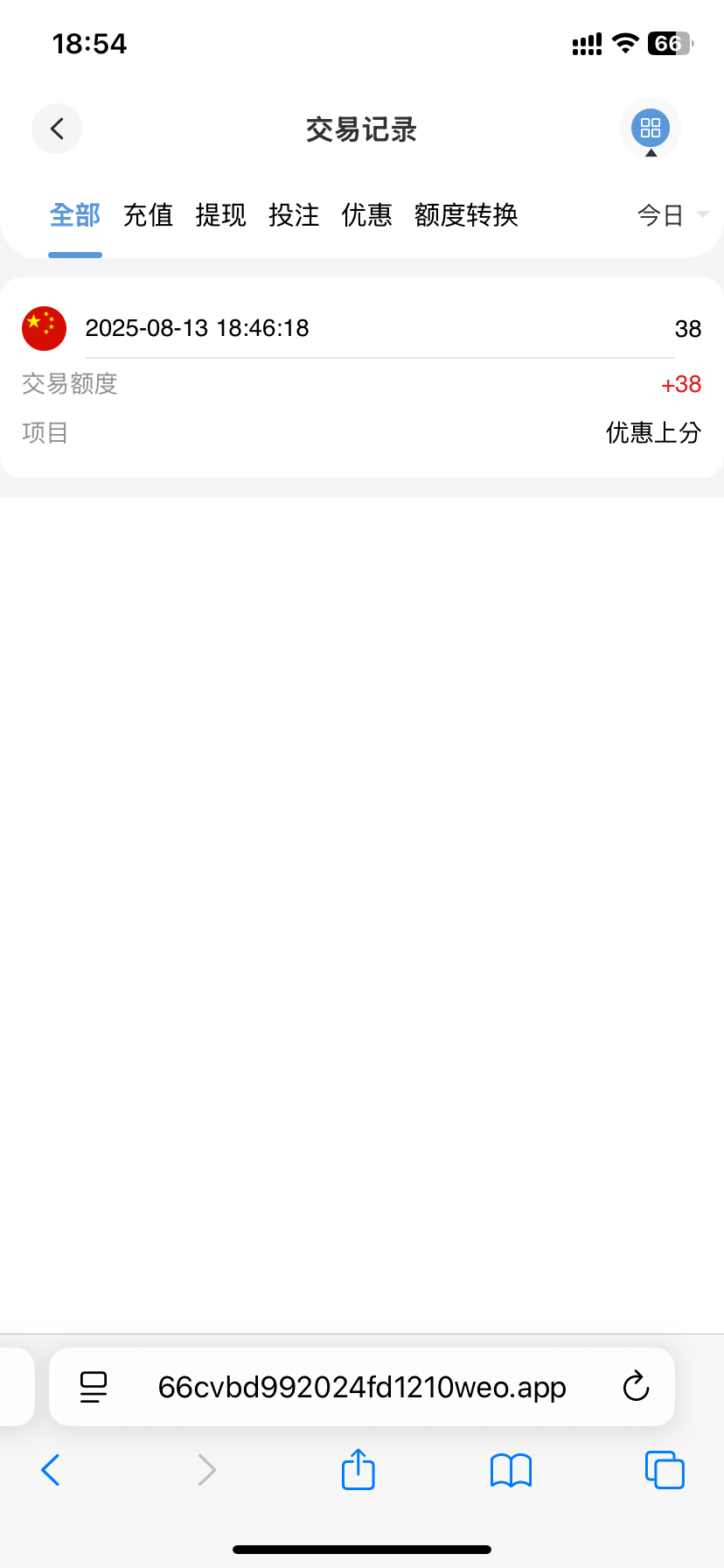Open Safari page settings menu icon
Screen dimensions: 724x1568
(94, 1387)
